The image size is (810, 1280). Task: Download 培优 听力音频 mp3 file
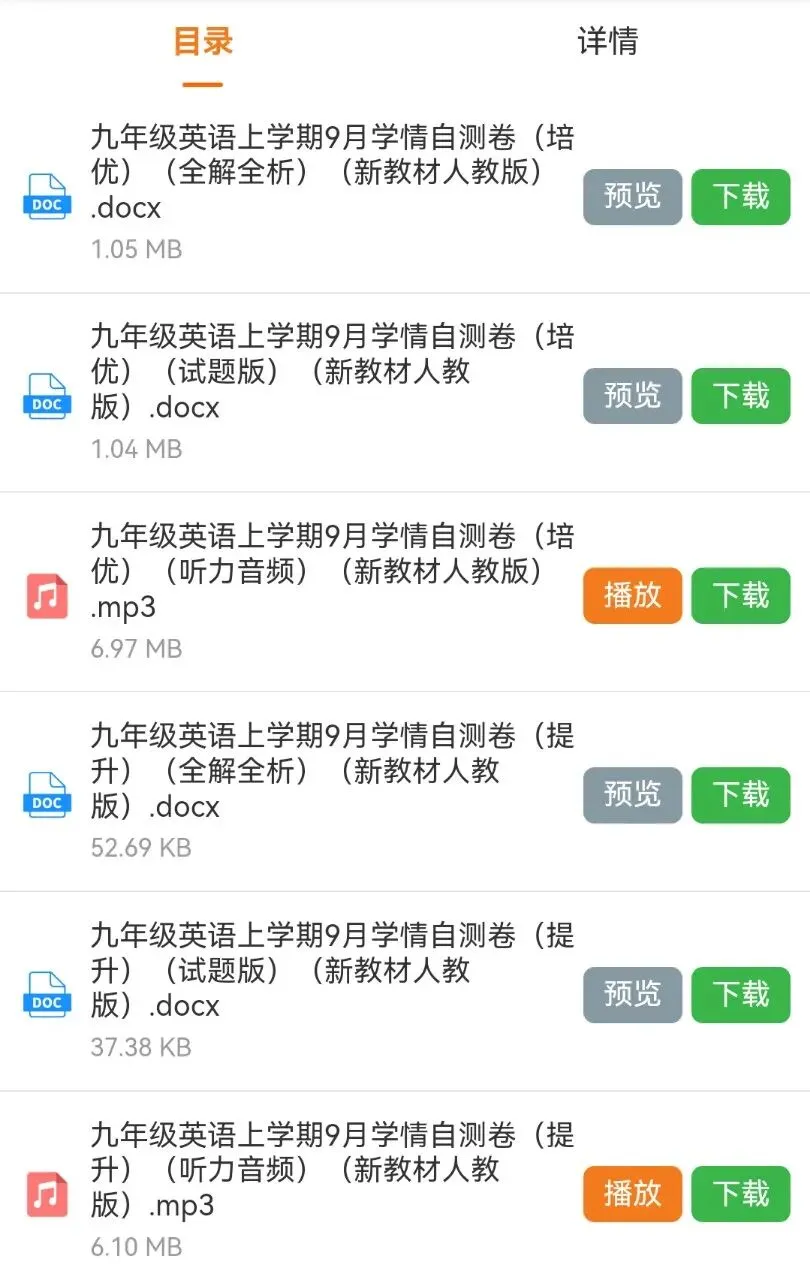pos(741,595)
